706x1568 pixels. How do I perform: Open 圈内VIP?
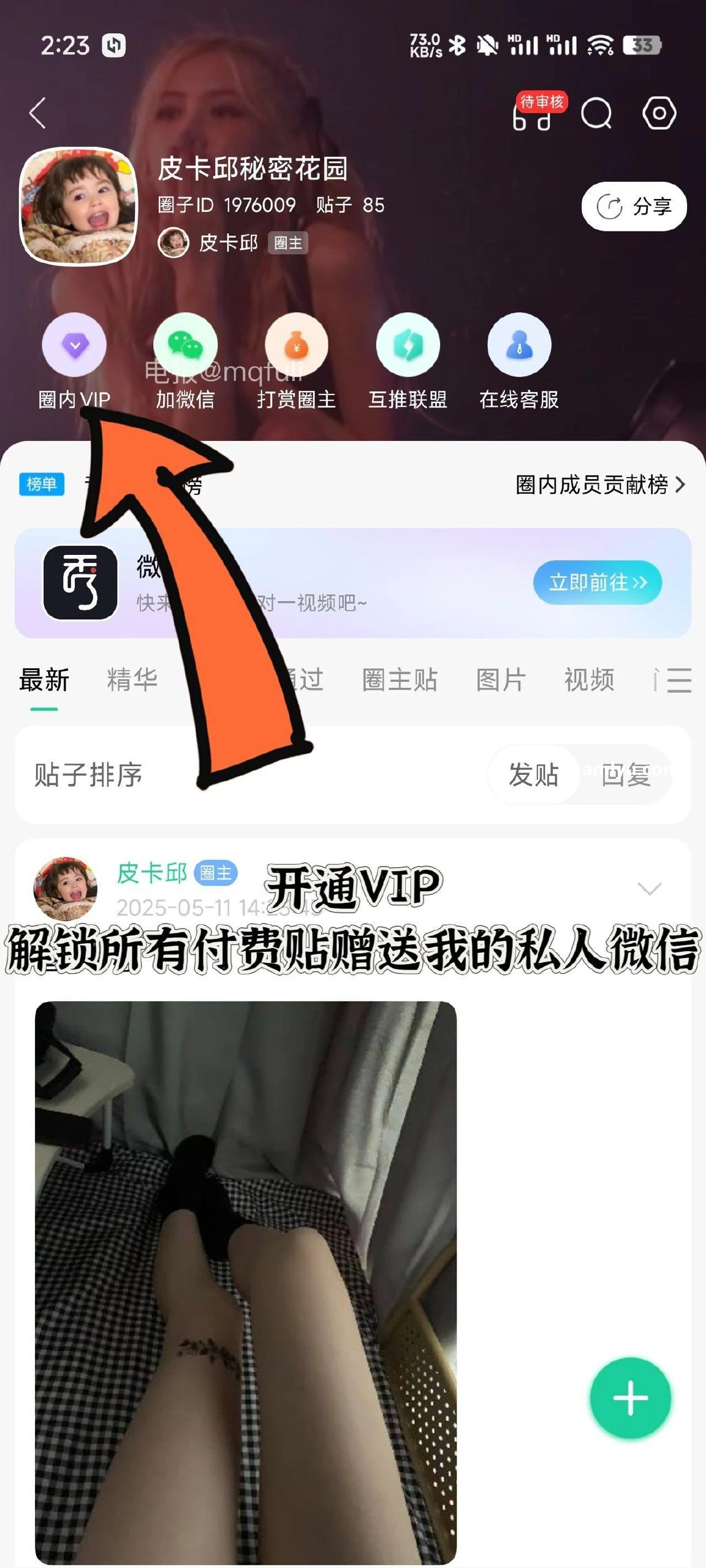(x=74, y=345)
